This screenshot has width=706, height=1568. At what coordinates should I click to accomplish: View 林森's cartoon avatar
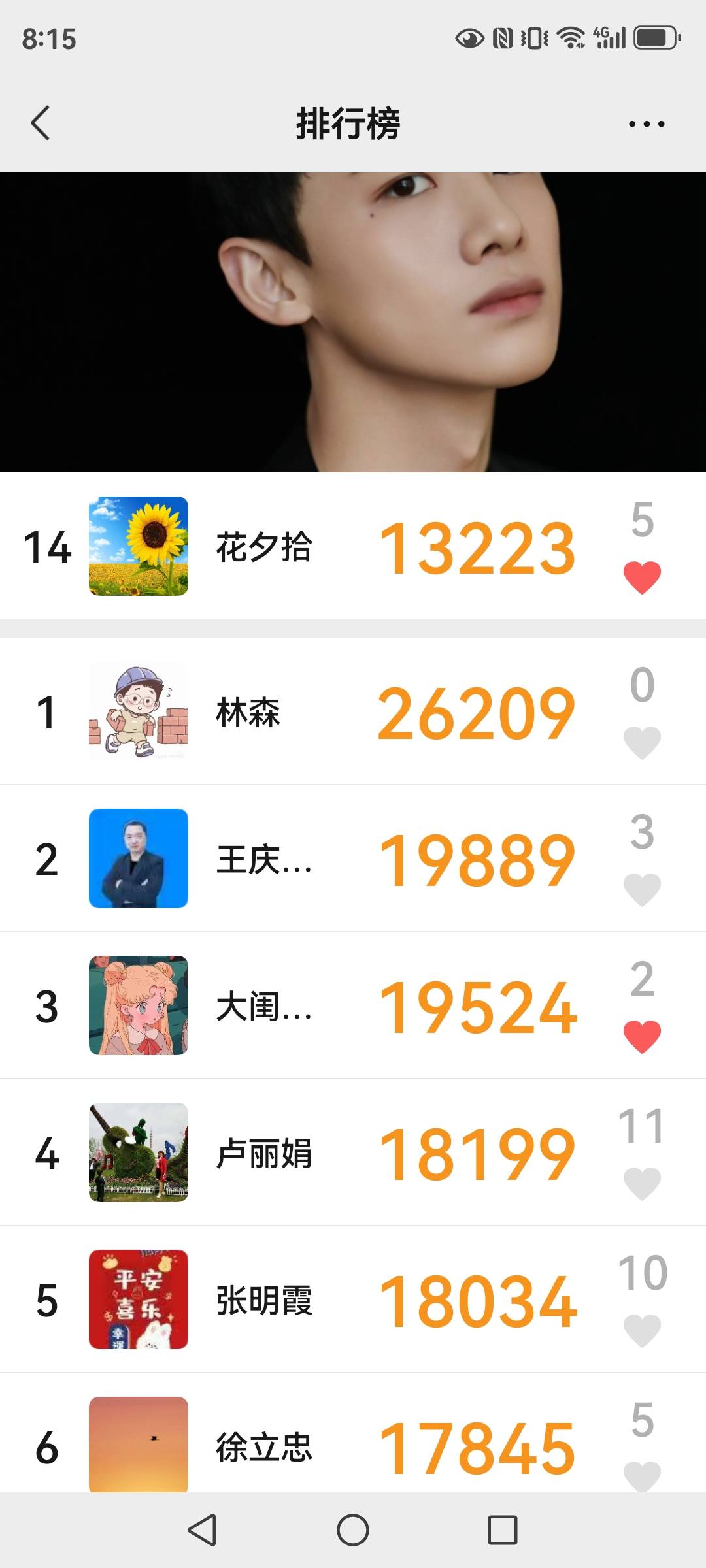coord(139,711)
